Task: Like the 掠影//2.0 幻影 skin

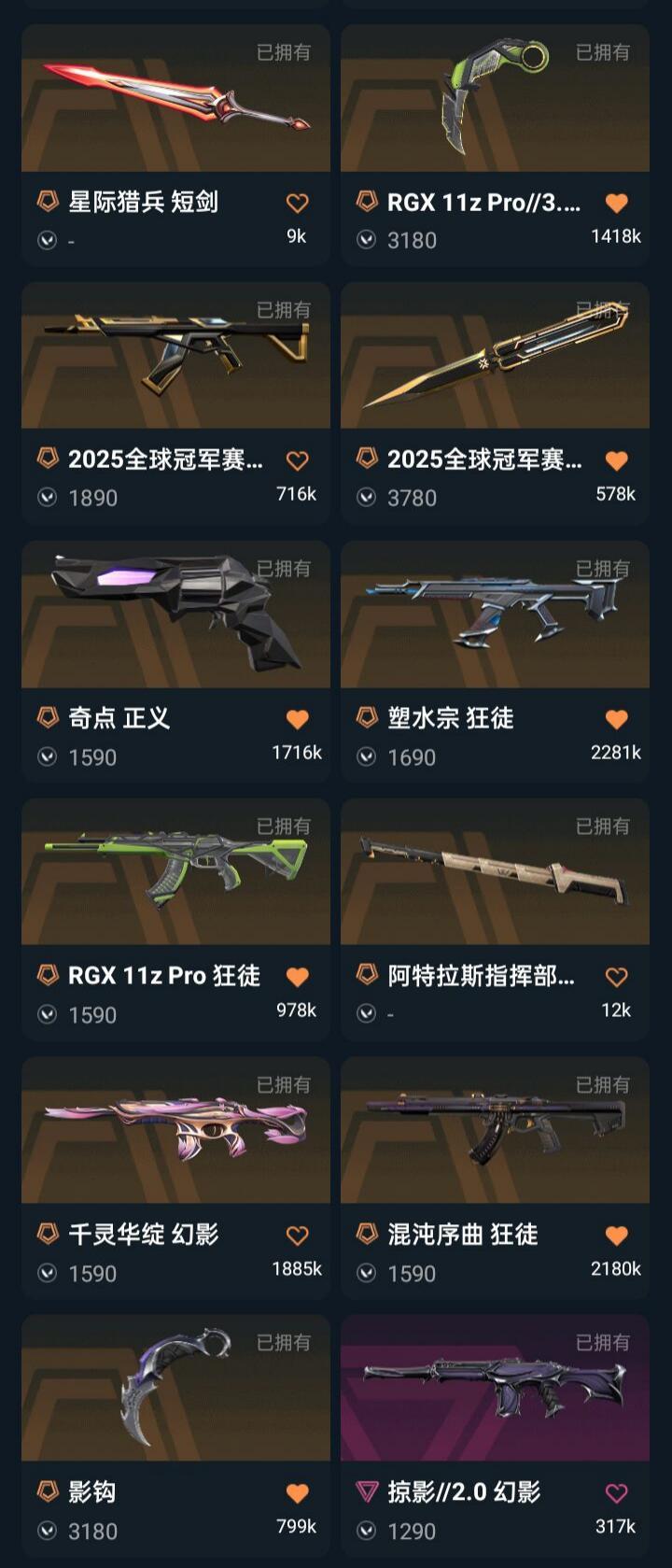Action: [x=616, y=1493]
